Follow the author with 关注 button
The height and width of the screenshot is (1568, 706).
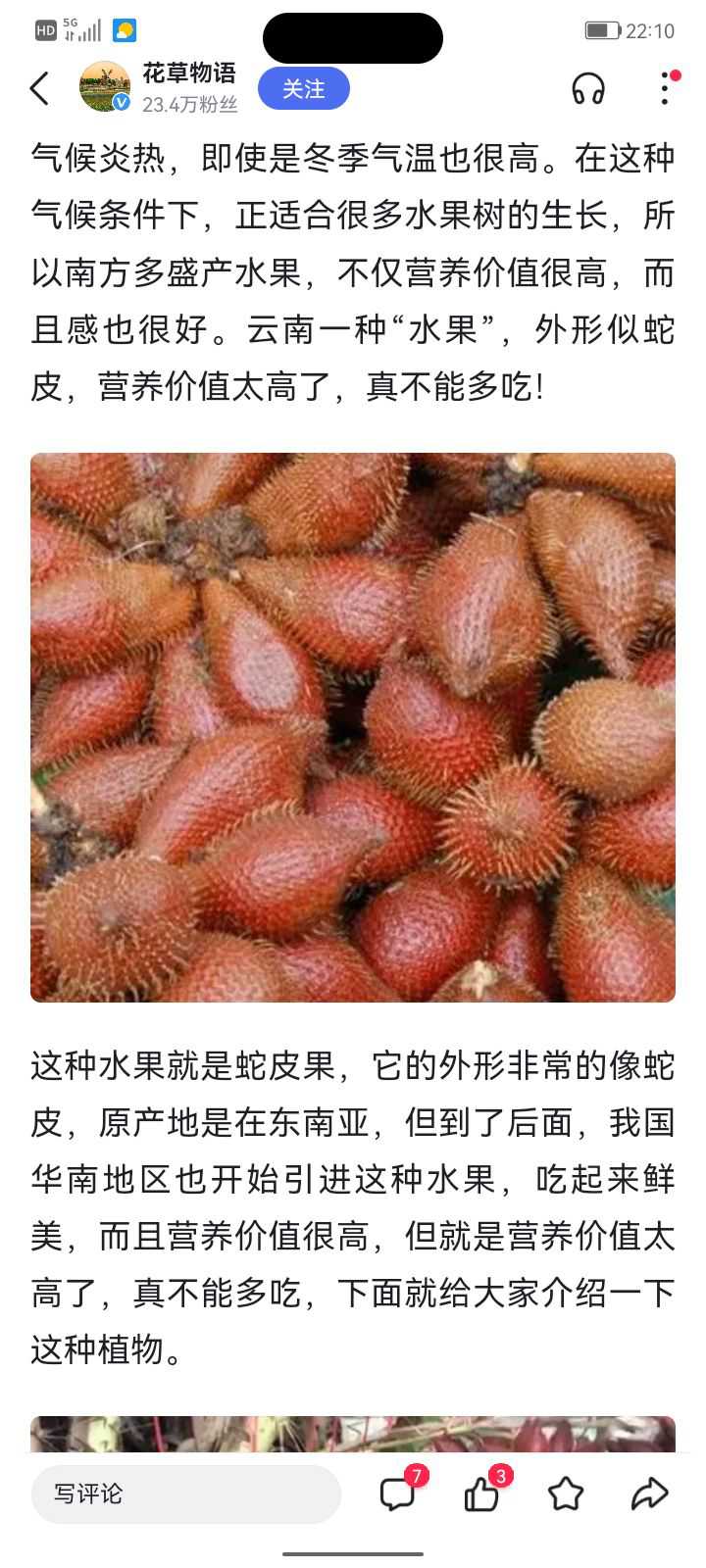point(304,88)
